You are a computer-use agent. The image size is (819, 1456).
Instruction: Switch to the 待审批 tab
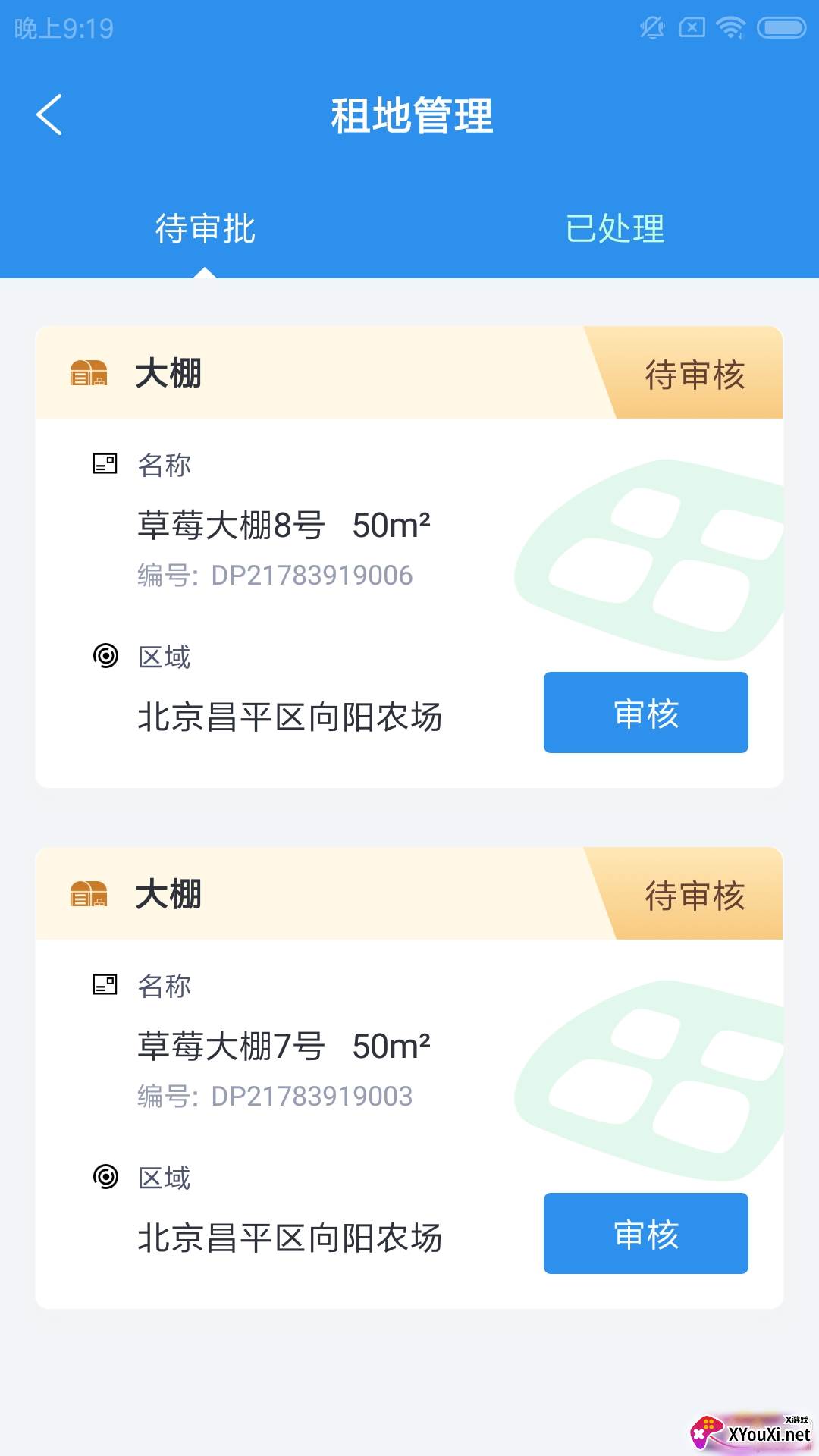(205, 228)
